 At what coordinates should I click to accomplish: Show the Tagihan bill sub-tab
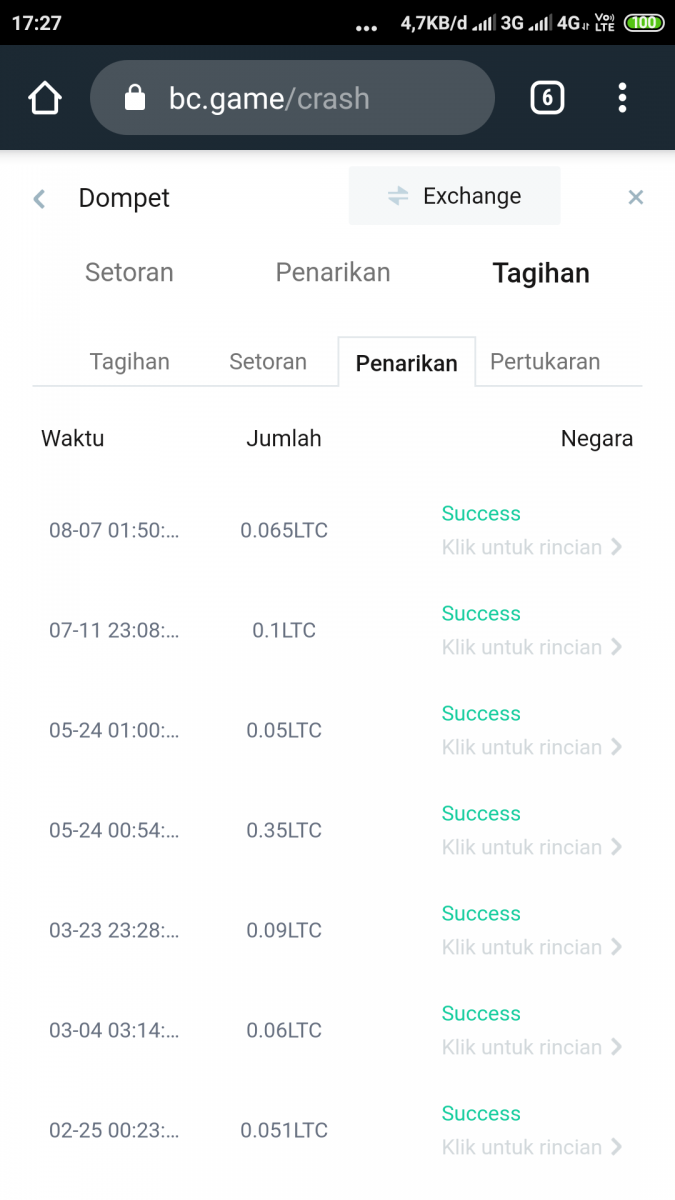tap(130, 362)
